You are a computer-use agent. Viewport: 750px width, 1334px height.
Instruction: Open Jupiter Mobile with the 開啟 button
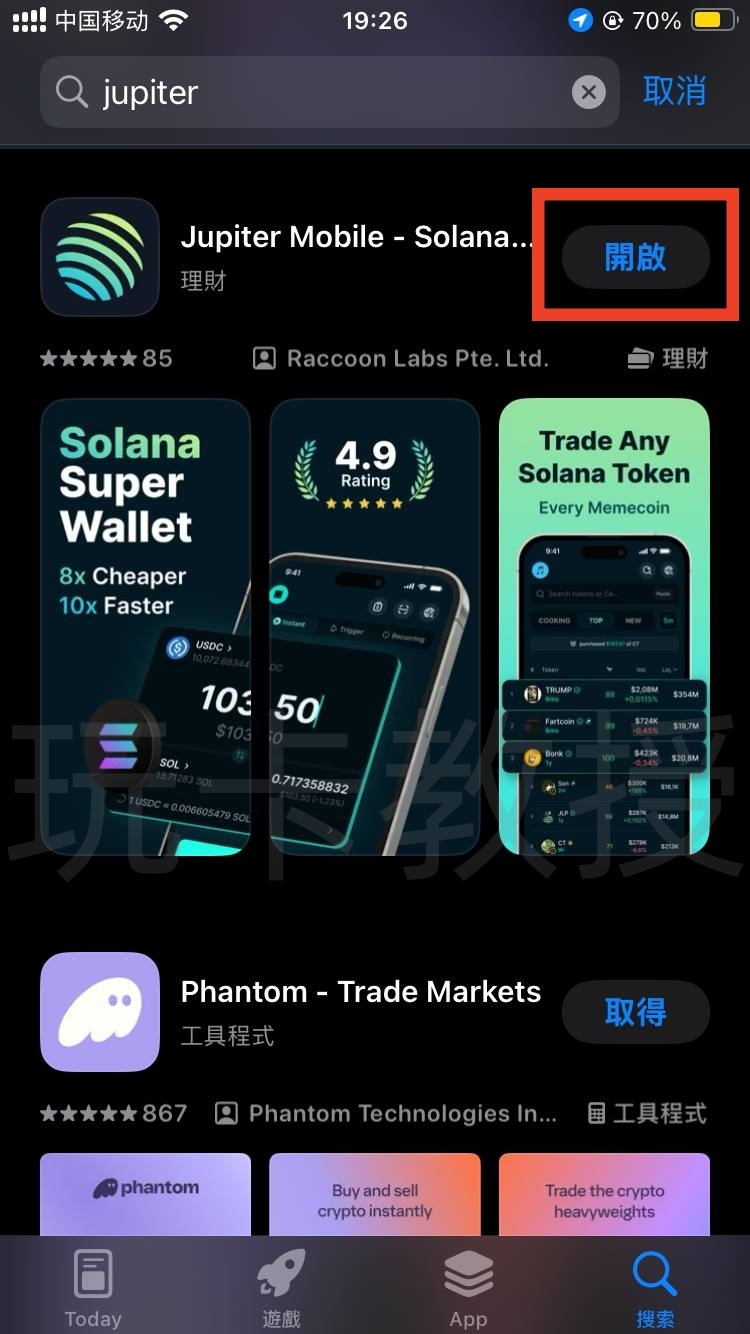click(x=635, y=257)
